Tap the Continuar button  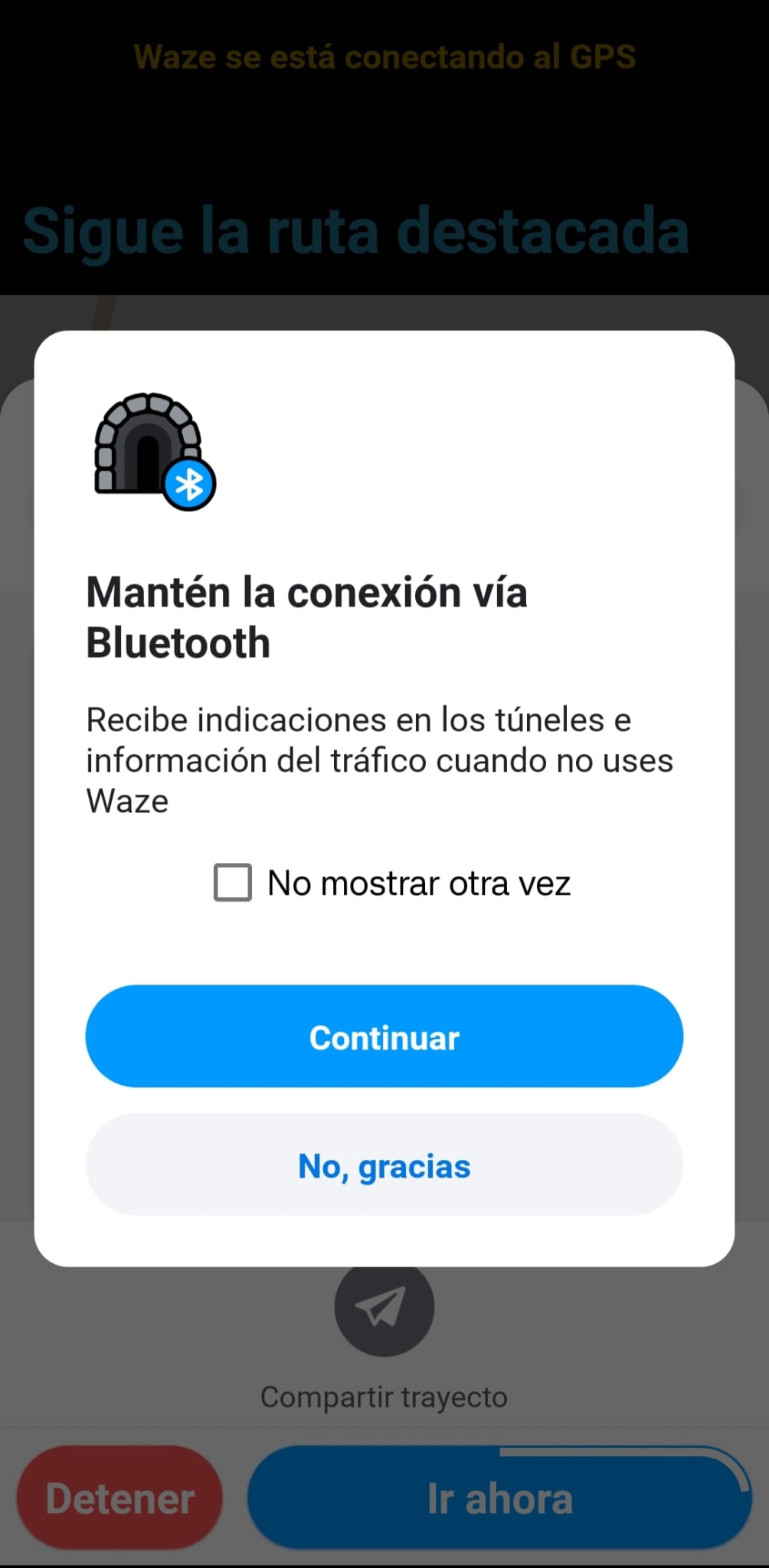pyautogui.click(x=384, y=1037)
